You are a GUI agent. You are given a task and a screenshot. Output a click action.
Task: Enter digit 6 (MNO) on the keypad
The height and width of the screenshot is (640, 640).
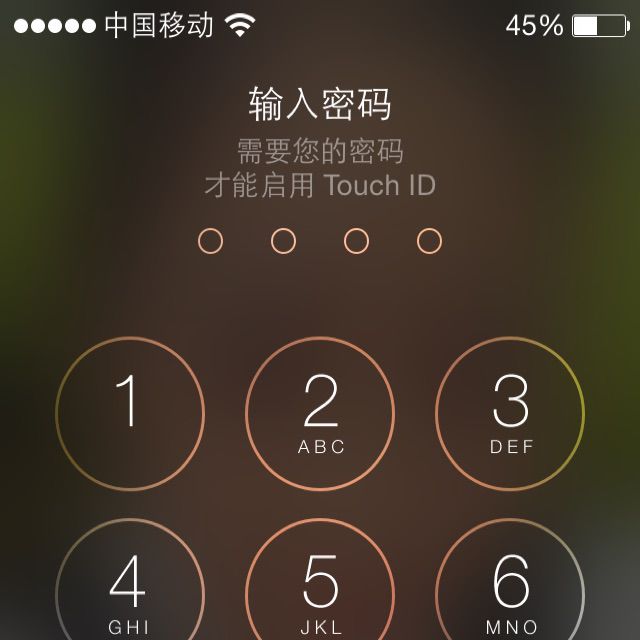point(510,590)
